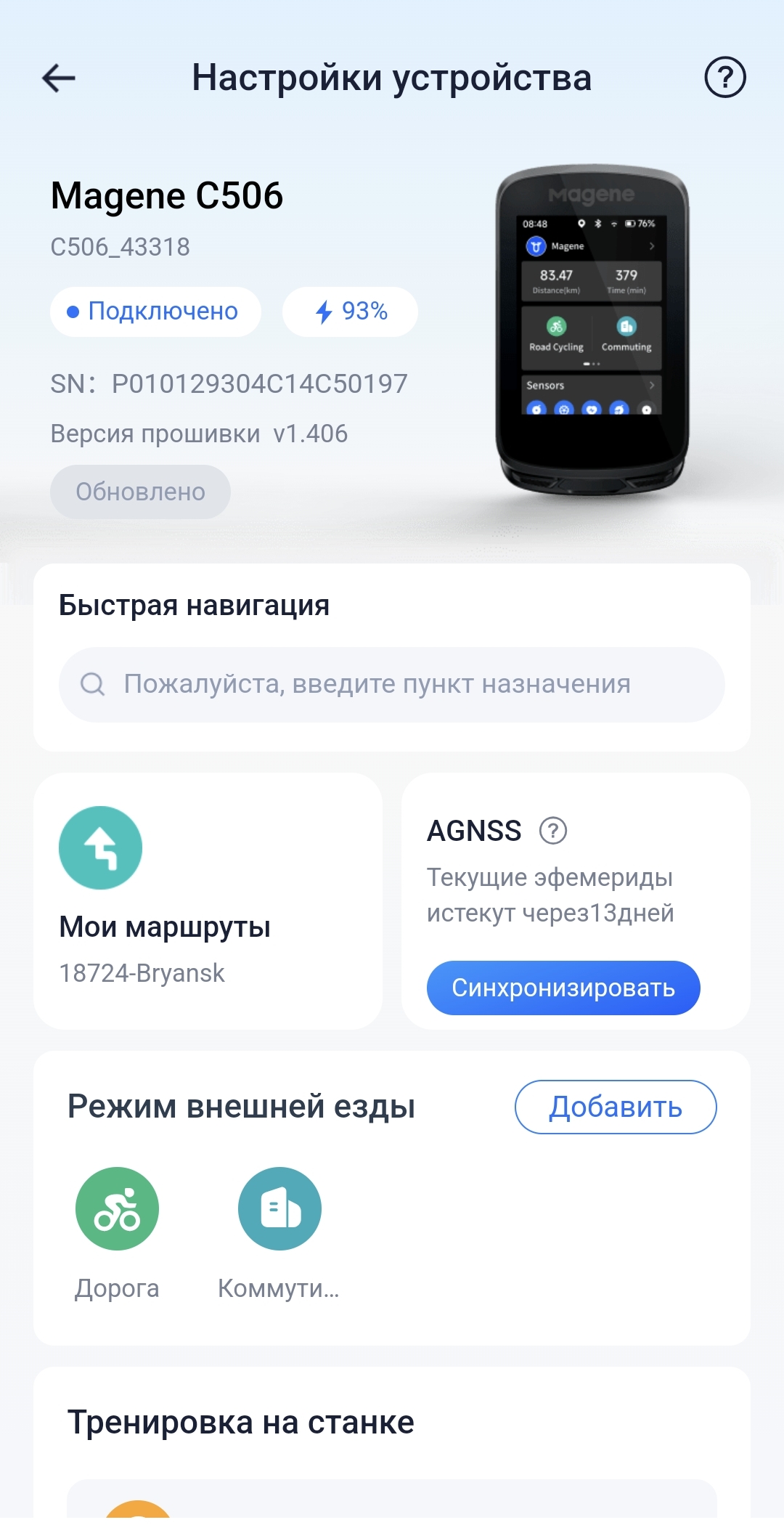The image size is (784, 1525).
Task: Tap Синхронизировать to sync ephemeris
Action: pyautogui.click(x=563, y=988)
